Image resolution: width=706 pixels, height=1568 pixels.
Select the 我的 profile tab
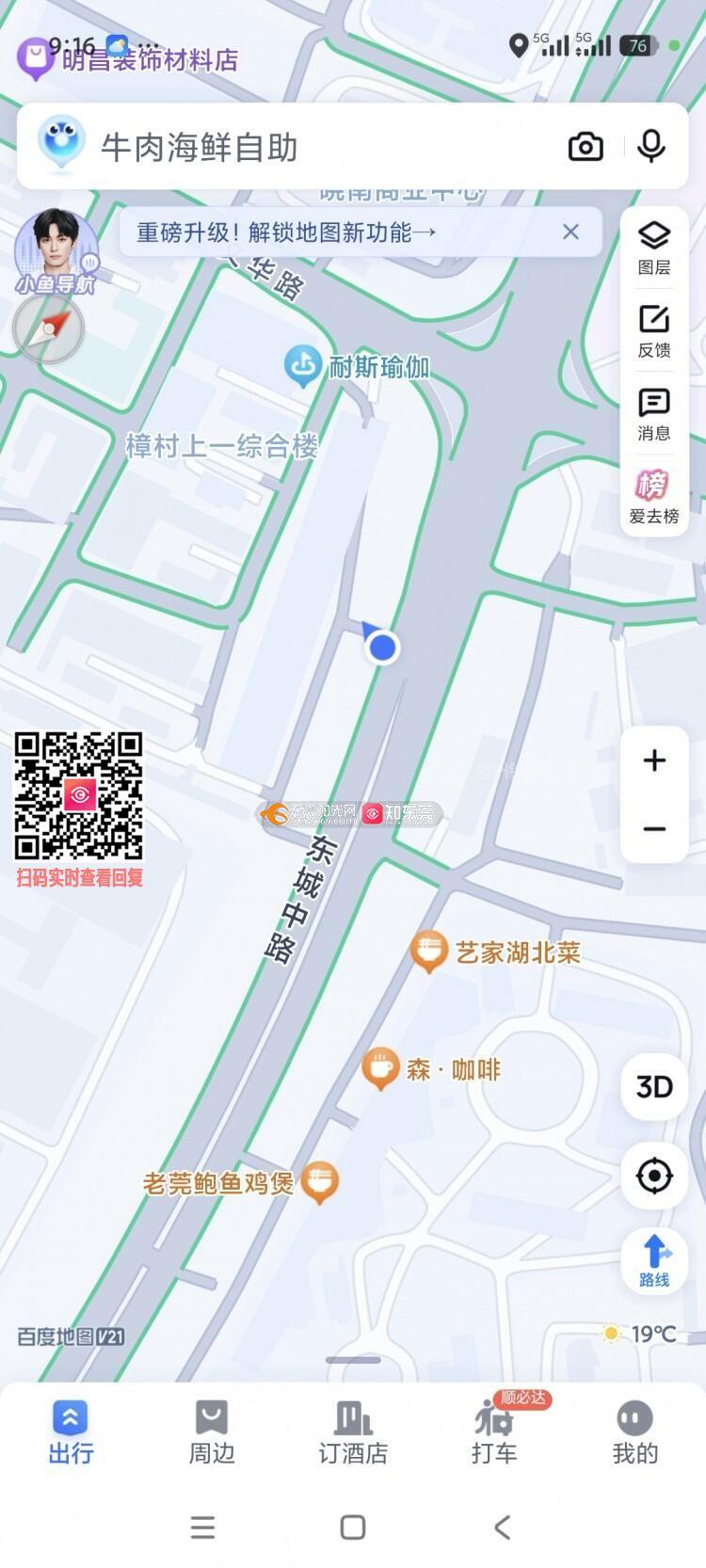pos(635,1432)
